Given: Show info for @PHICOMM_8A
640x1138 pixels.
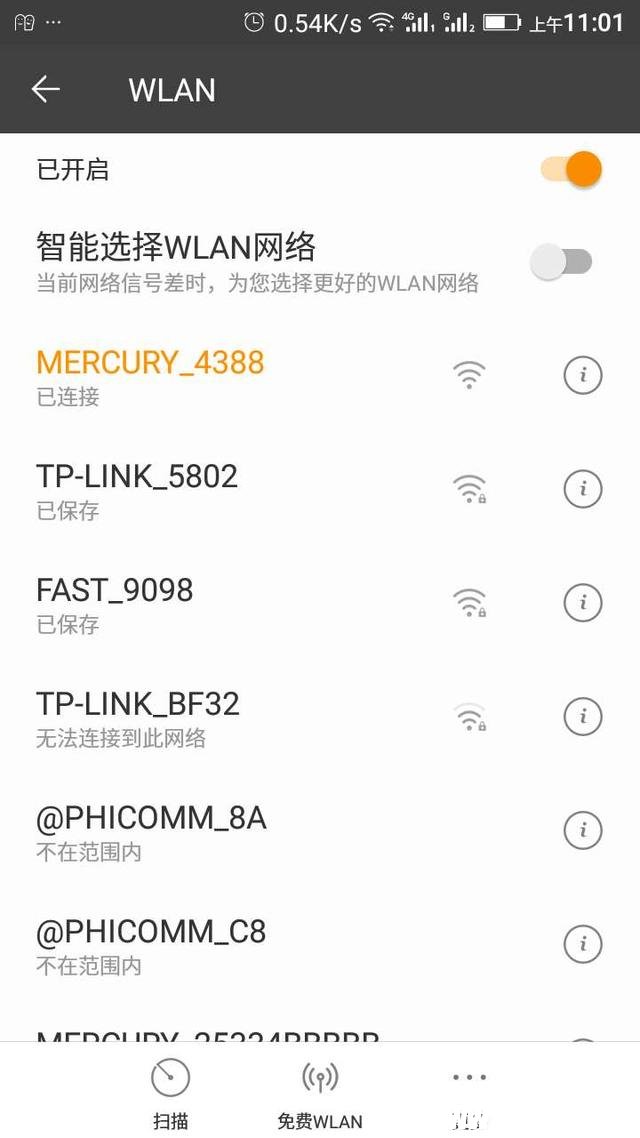Looking at the screenshot, I should coord(583,830).
